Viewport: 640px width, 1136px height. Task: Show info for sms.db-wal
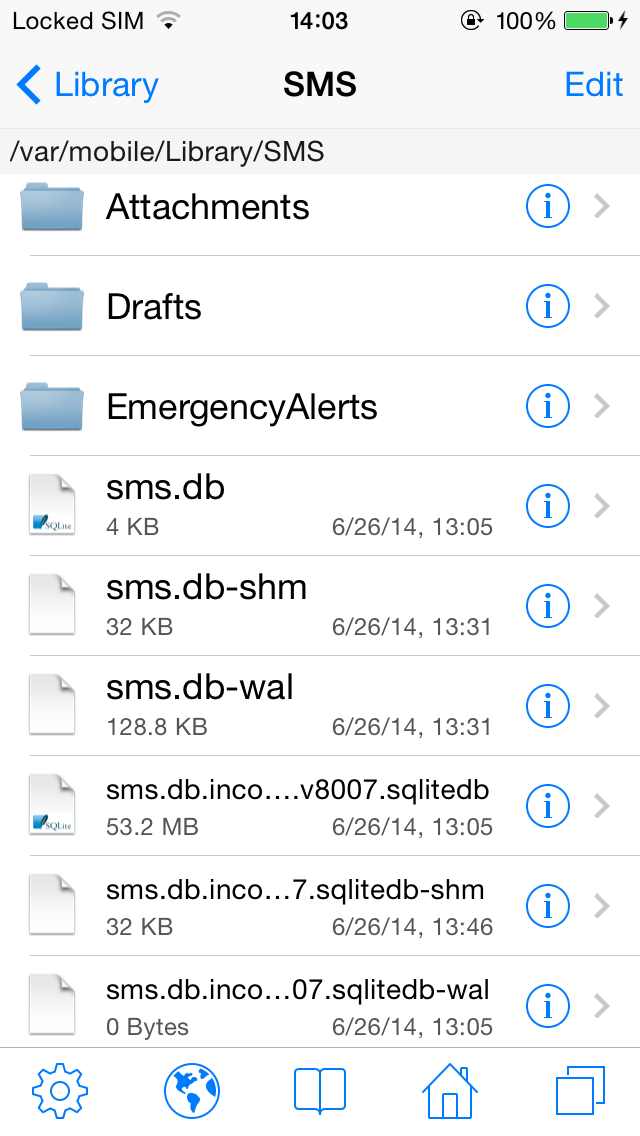(547, 706)
